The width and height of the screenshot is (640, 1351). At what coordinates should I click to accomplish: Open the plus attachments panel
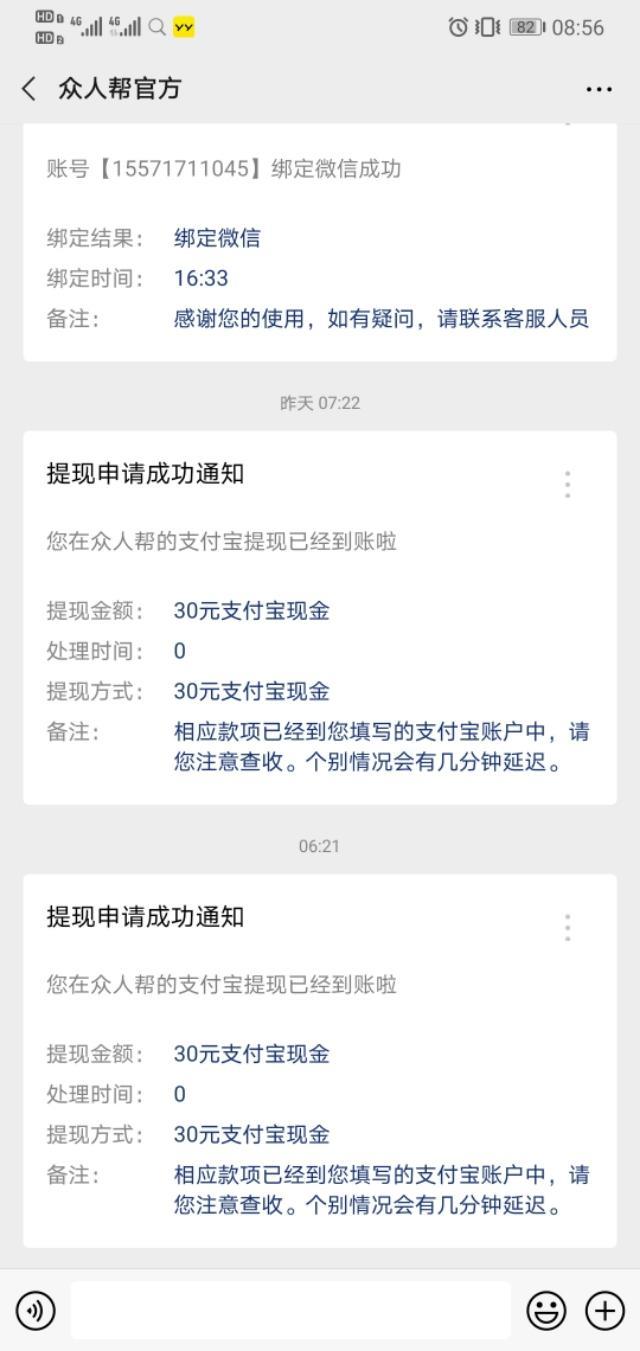click(x=604, y=1310)
